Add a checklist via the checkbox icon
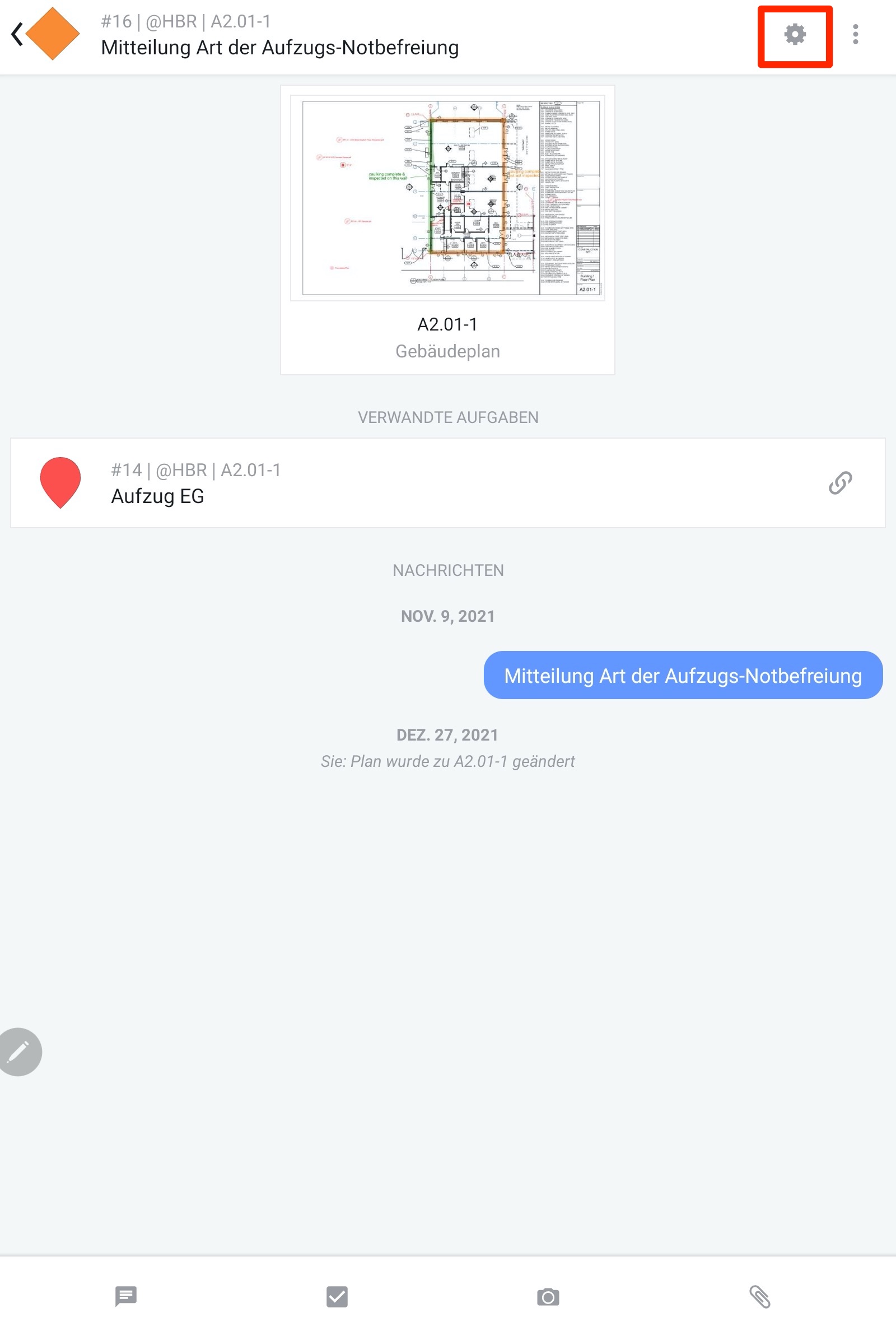The height and width of the screenshot is (1331, 896). (x=337, y=1296)
